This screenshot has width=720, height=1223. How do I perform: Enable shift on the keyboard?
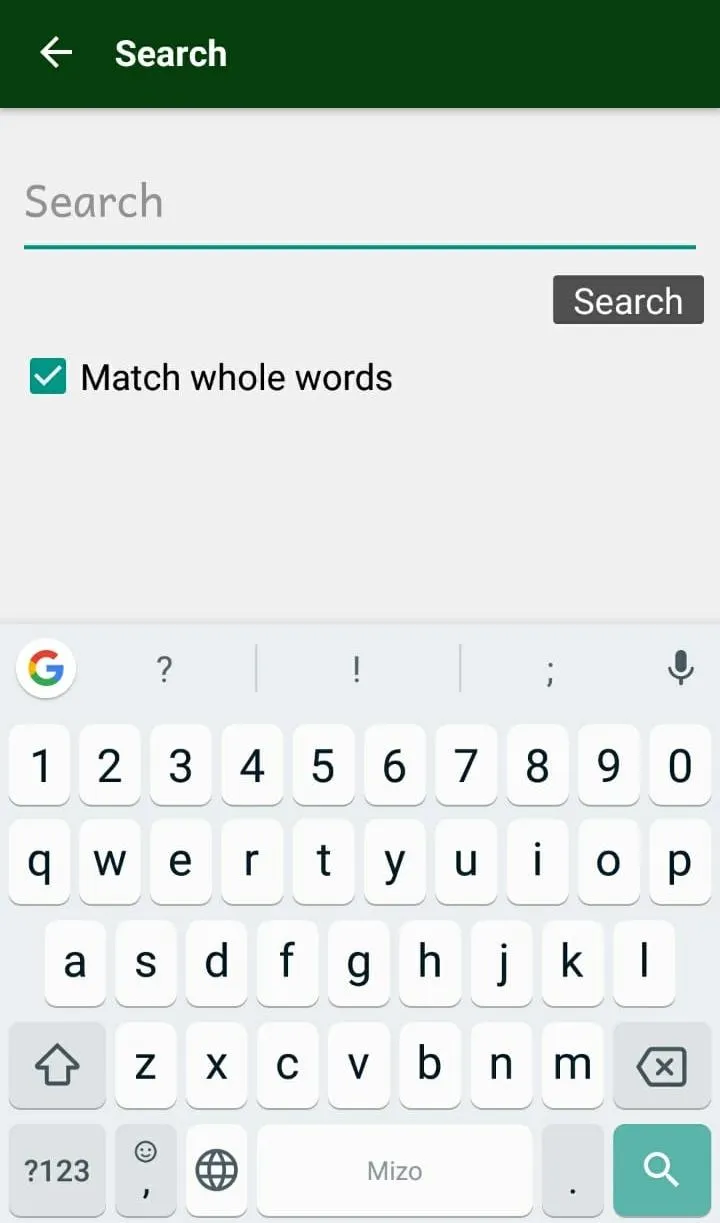coord(57,1066)
